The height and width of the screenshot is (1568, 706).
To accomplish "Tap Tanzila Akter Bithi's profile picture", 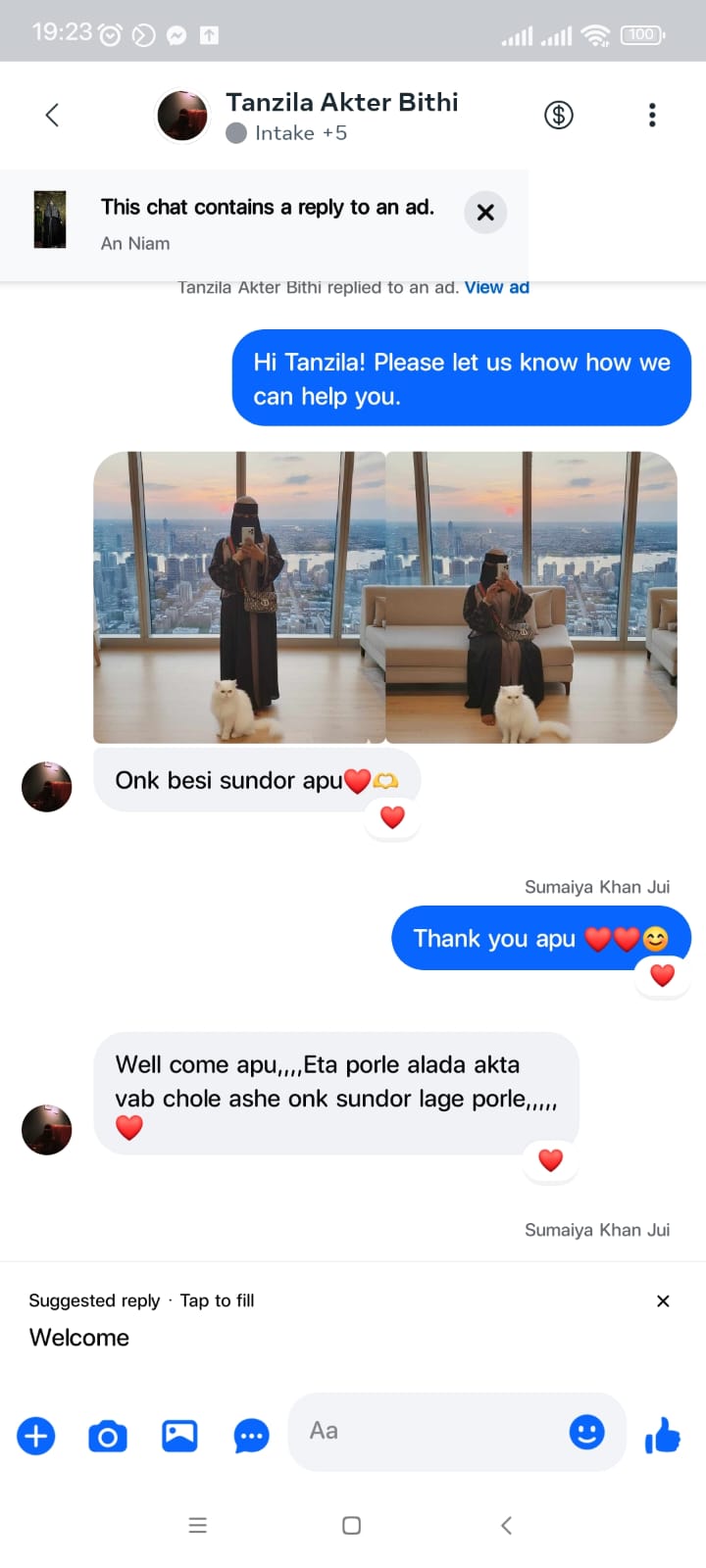I will (181, 115).
